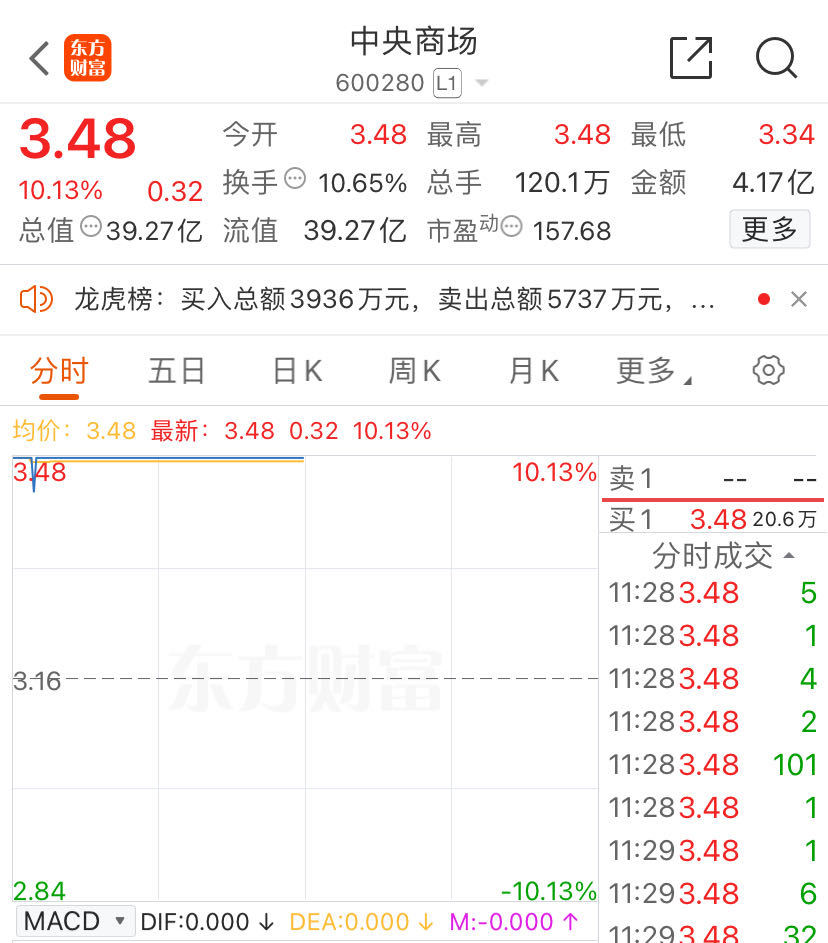Change the MACD indicator dropdown
Viewport: 828px width, 943px height.
click(x=75, y=921)
